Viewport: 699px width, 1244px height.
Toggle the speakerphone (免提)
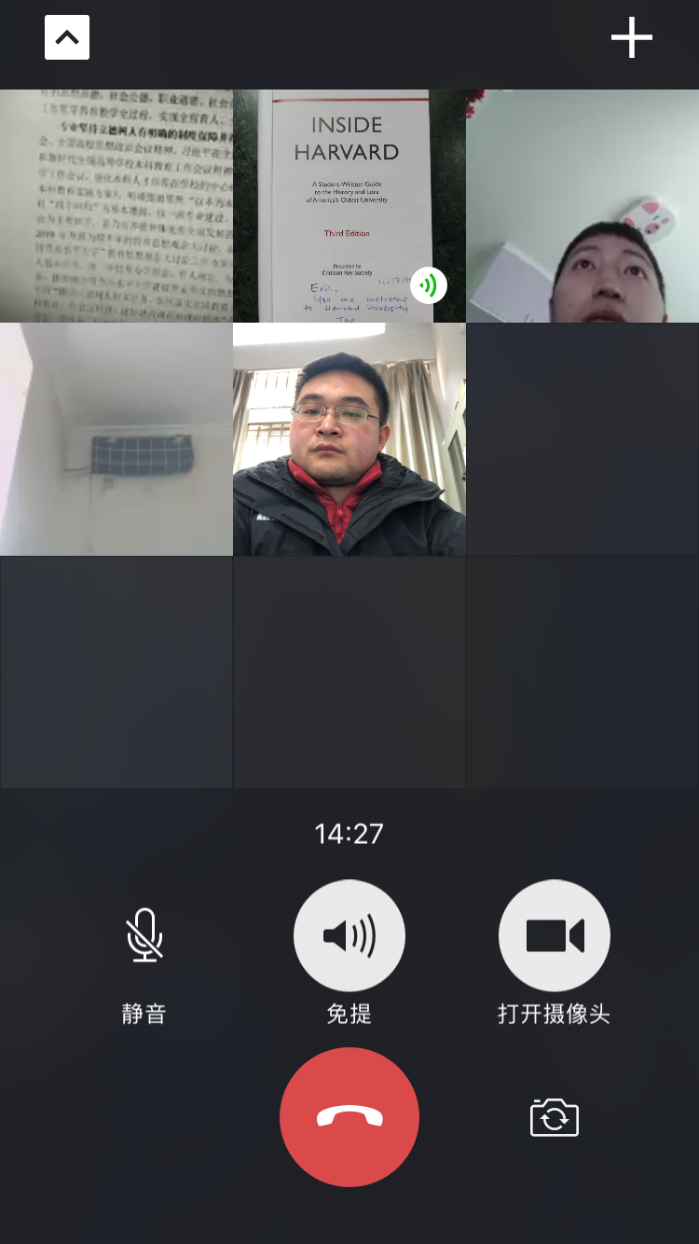coord(349,936)
